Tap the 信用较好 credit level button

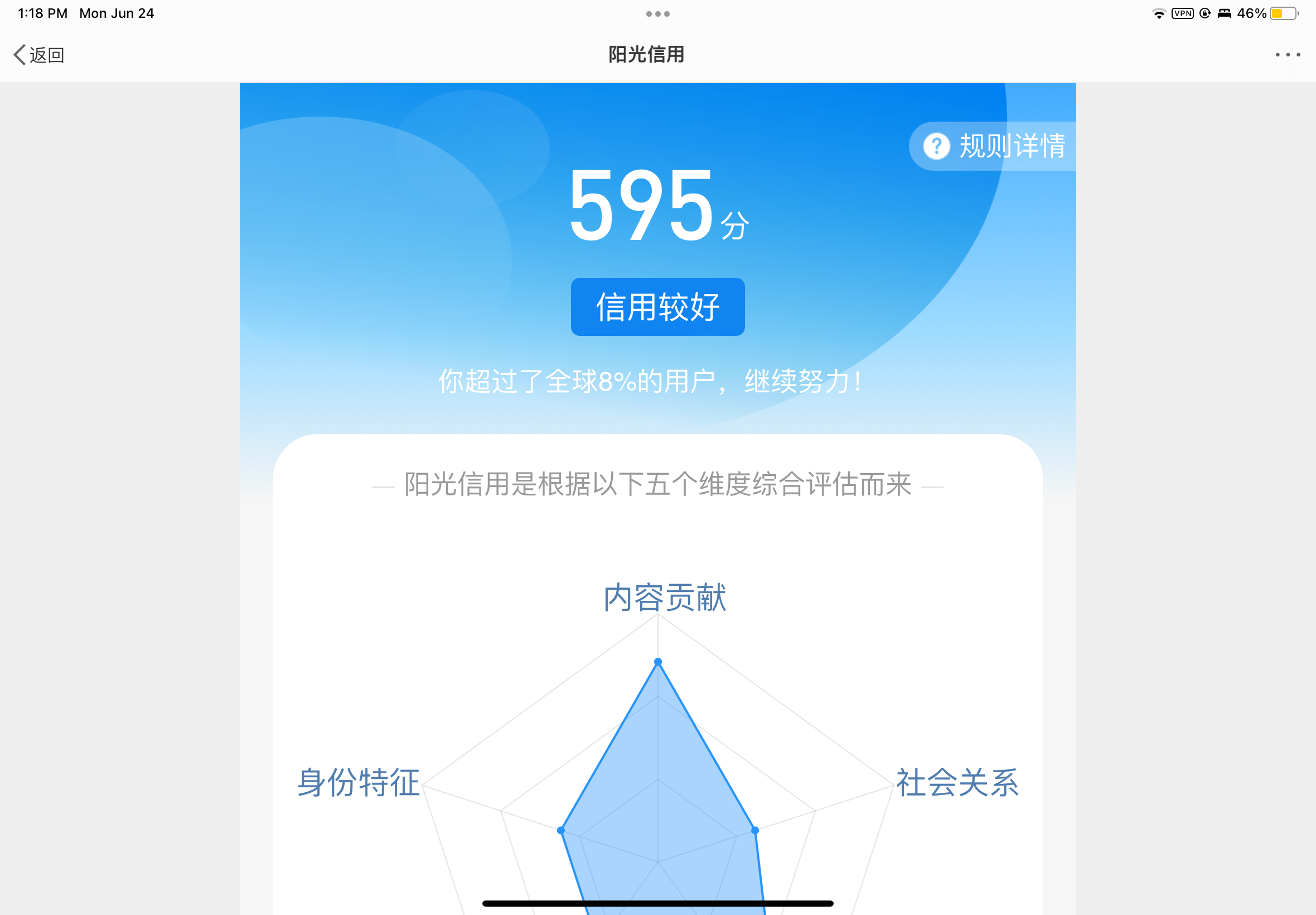(657, 307)
